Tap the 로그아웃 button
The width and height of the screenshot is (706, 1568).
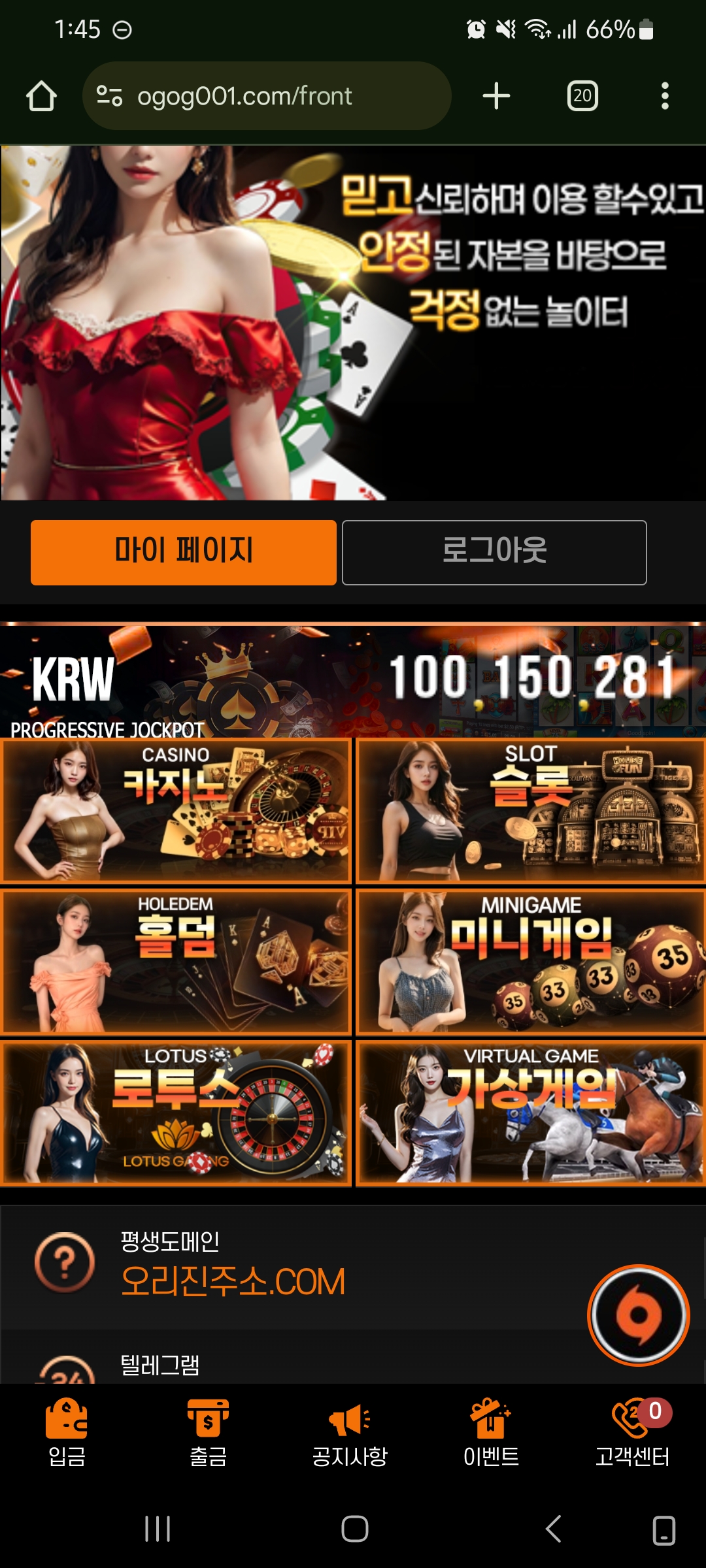coord(494,552)
